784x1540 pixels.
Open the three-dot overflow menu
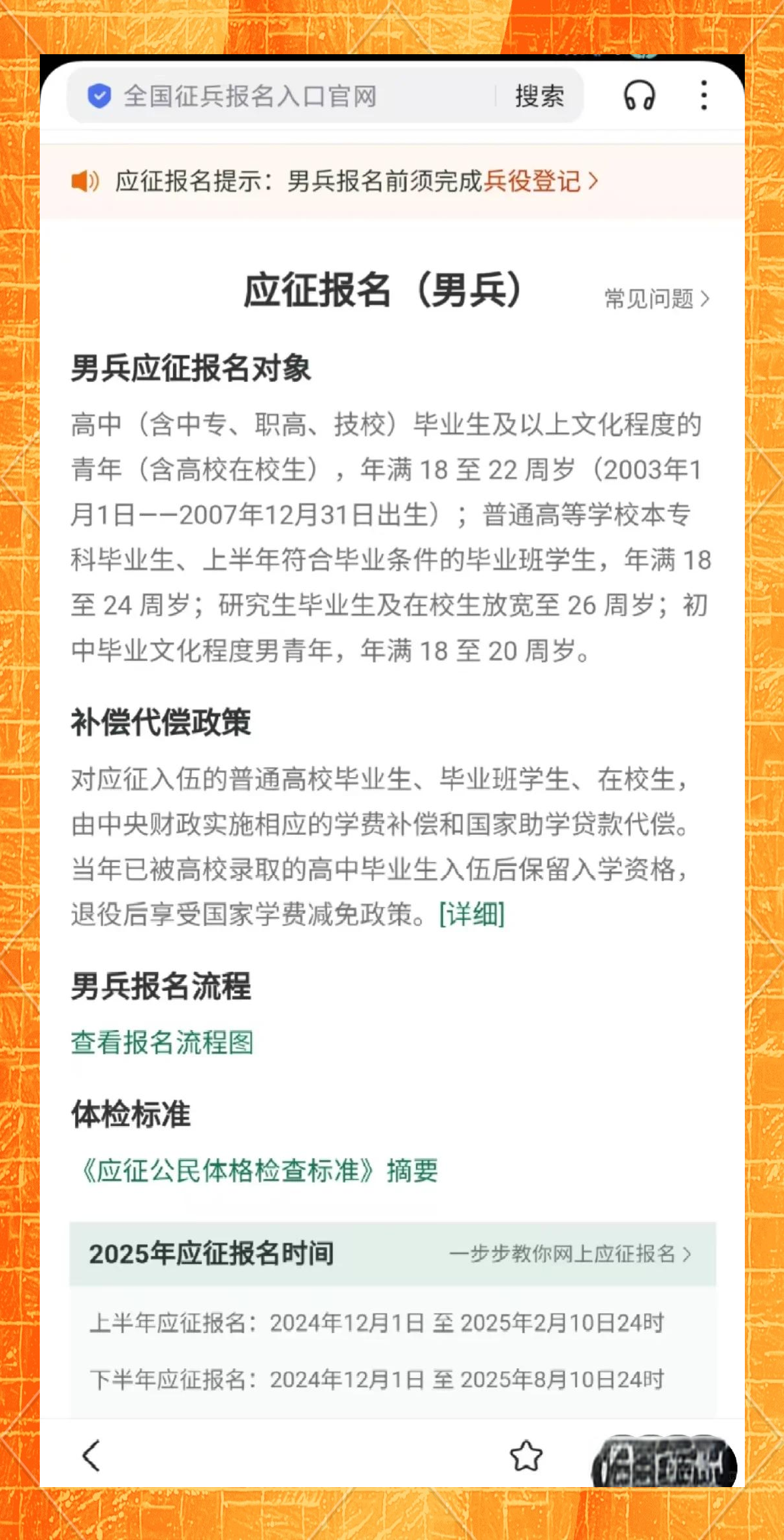pyautogui.click(x=704, y=95)
